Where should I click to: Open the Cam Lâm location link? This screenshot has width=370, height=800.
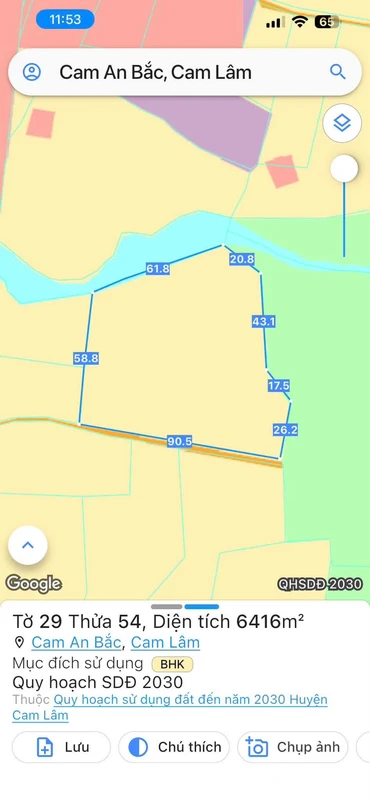point(165,642)
